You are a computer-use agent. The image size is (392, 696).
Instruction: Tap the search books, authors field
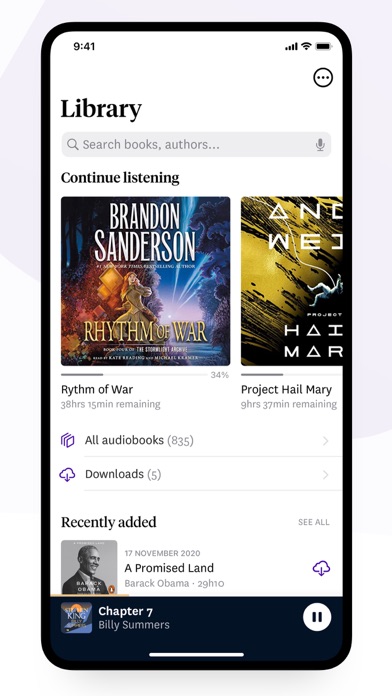click(x=196, y=144)
